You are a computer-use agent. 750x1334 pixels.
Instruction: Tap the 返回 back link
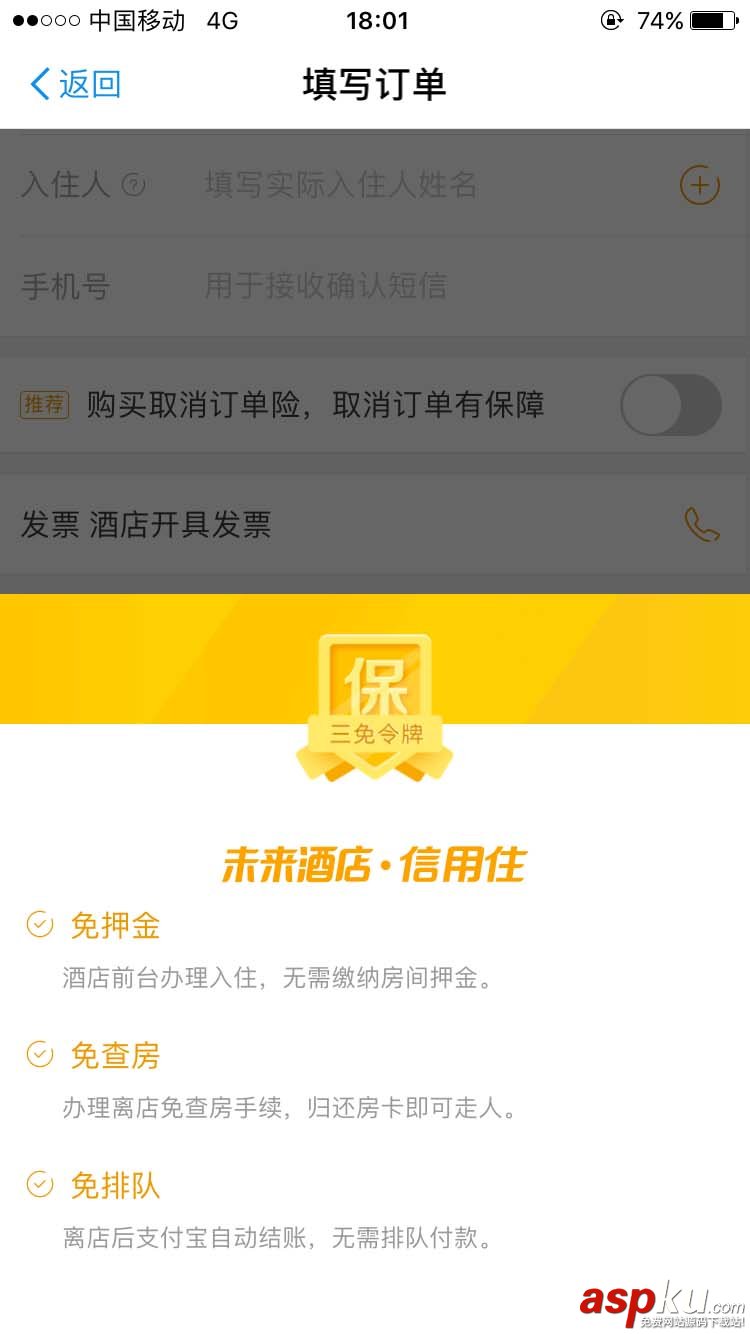point(75,85)
